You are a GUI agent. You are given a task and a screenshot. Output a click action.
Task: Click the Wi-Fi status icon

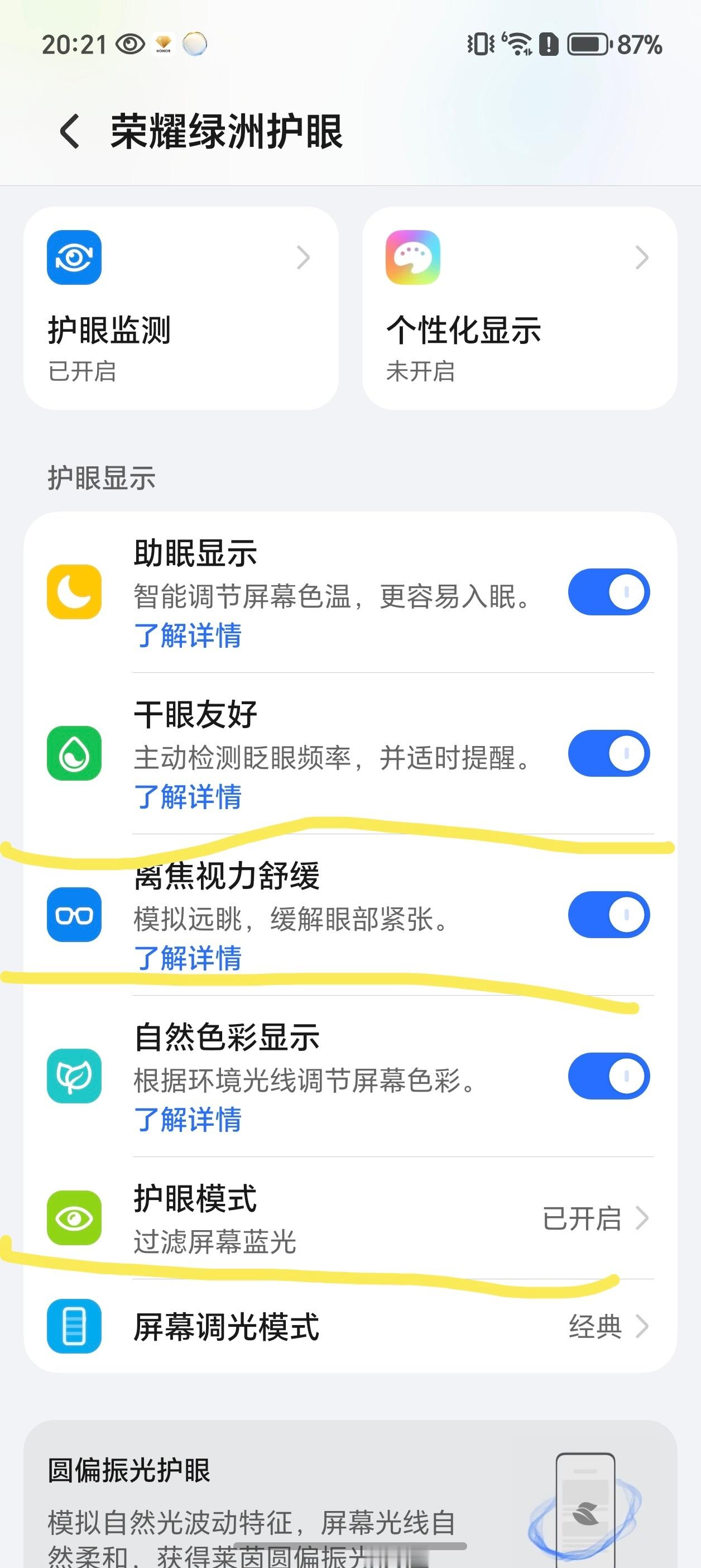click(x=517, y=44)
